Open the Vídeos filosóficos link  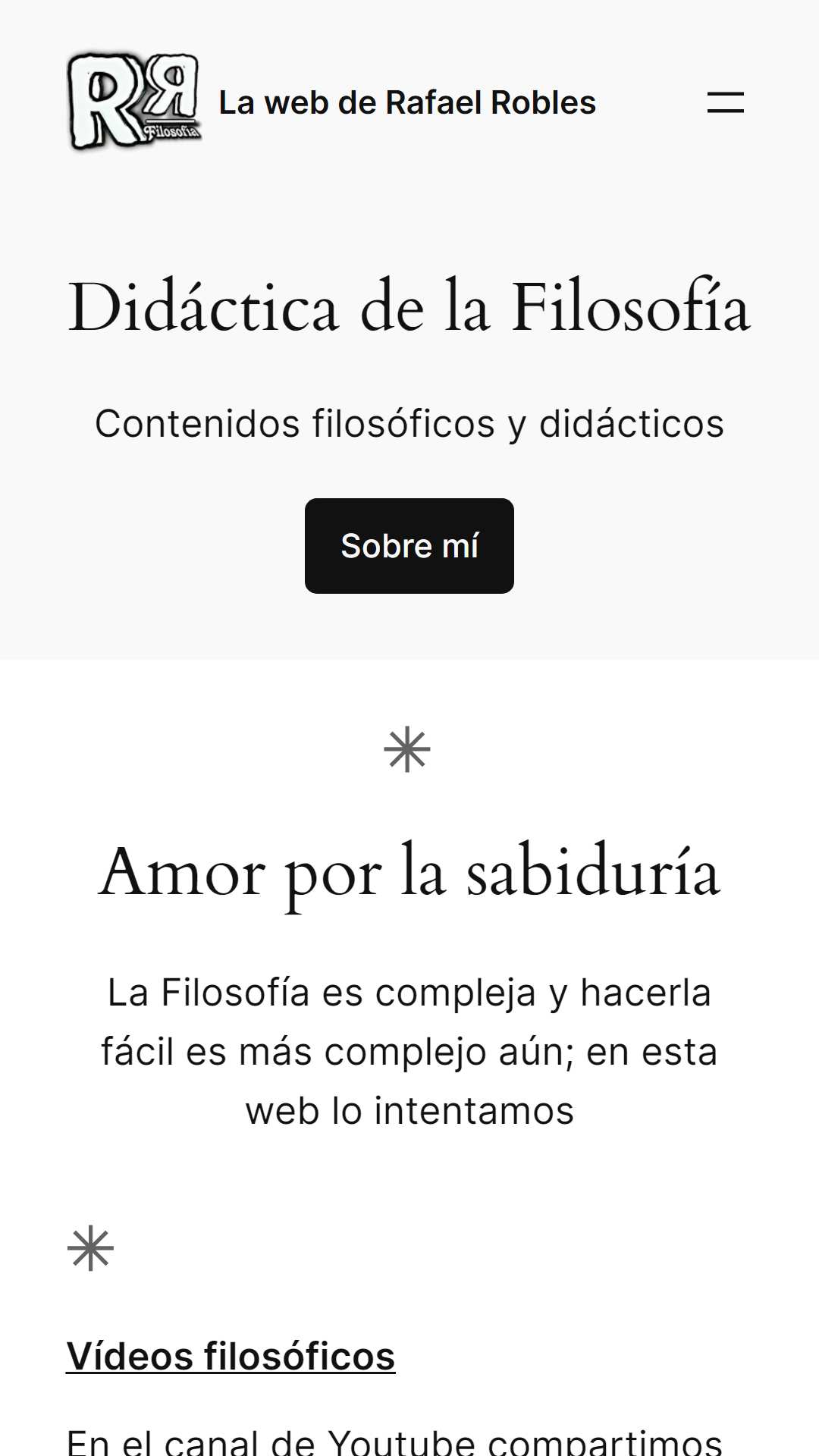pyautogui.click(x=231, y=1356)
